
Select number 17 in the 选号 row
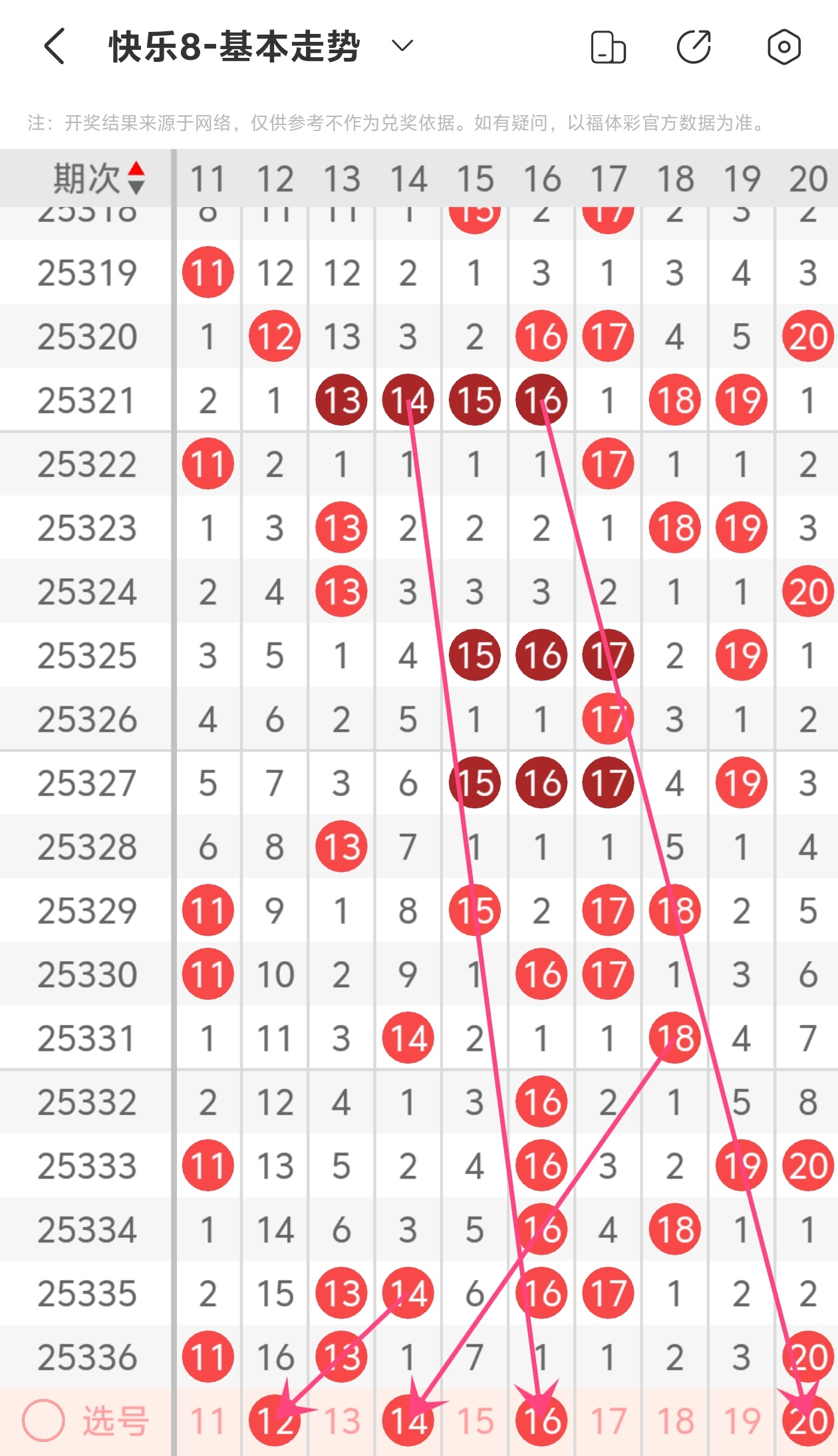click(x=608, y=1421)
